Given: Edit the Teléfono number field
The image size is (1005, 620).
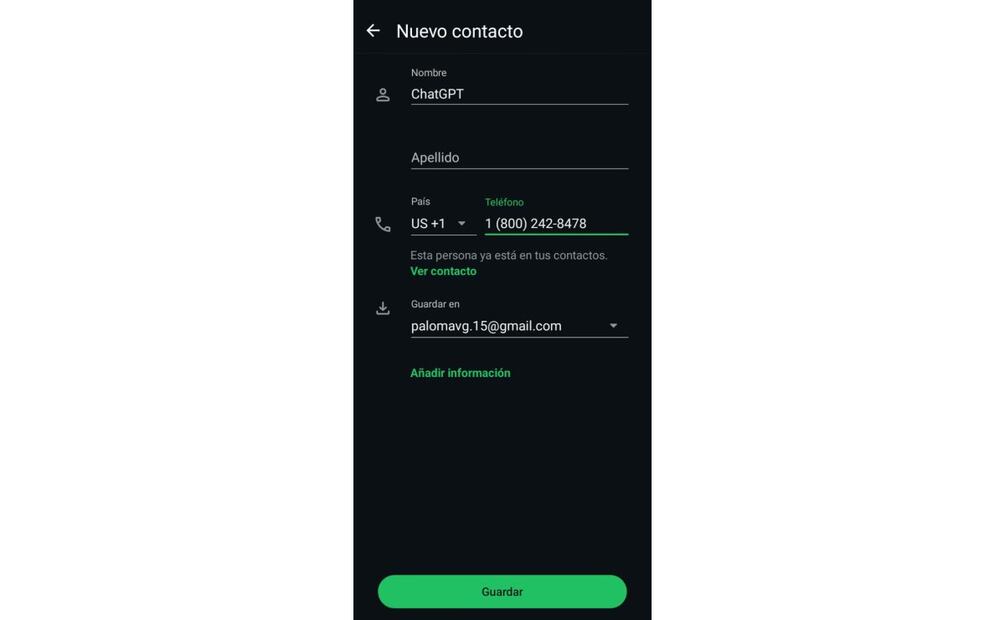Looking at the screenshot, I should pyautogui.click(x=555, y=224).
